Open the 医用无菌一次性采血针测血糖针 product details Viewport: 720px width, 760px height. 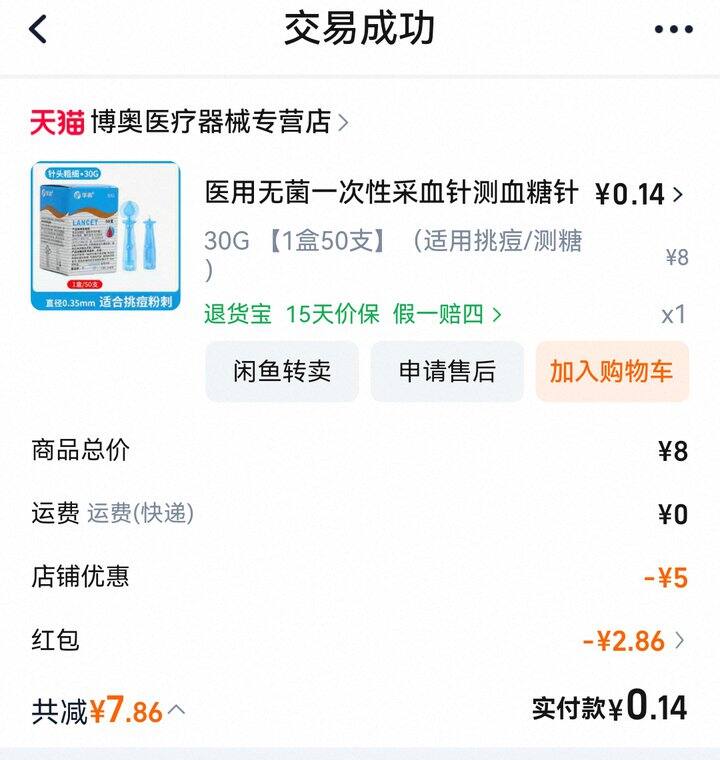pyautogui.click(x=392, y=193)
